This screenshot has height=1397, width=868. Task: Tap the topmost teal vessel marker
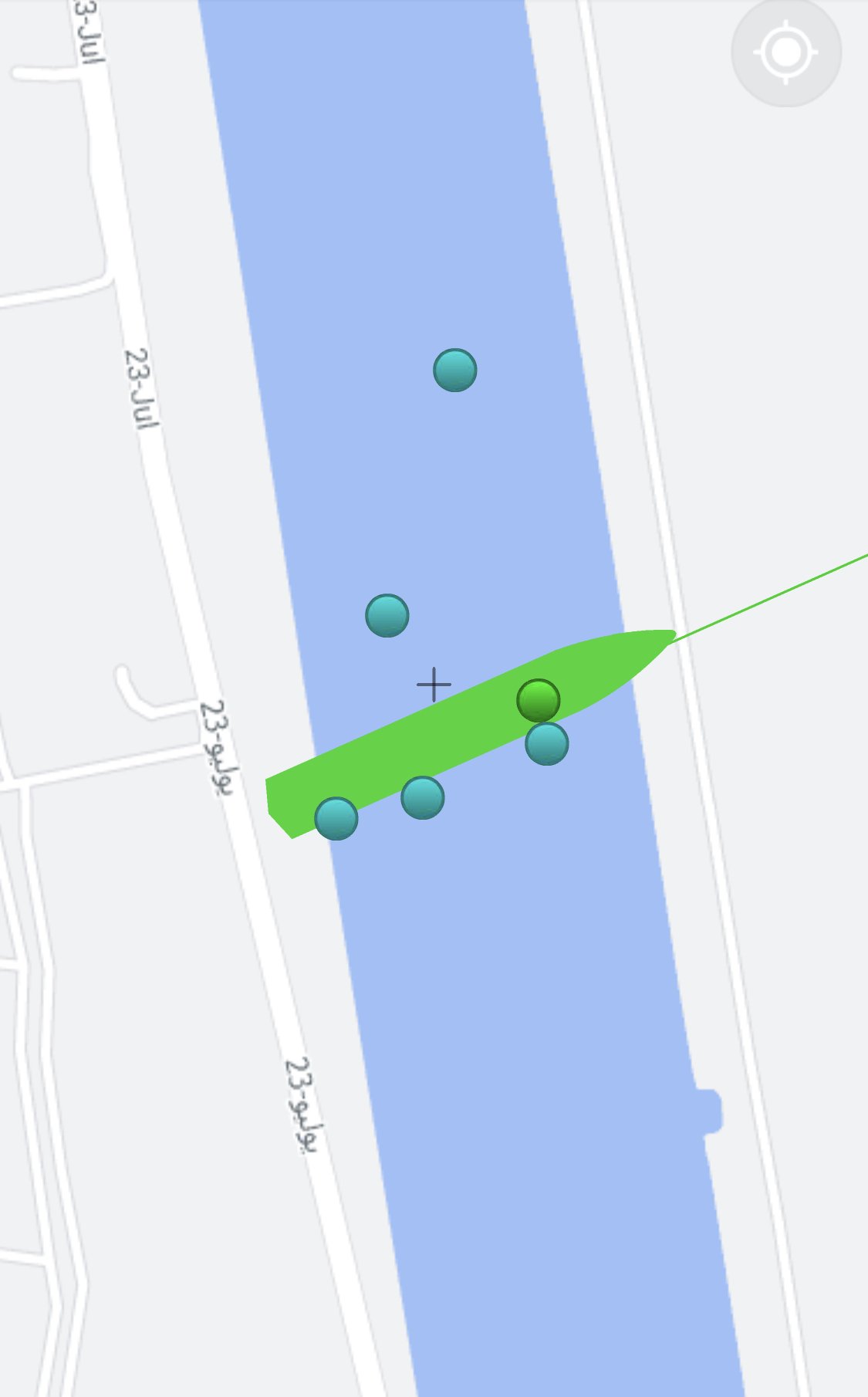coord(454,370)
